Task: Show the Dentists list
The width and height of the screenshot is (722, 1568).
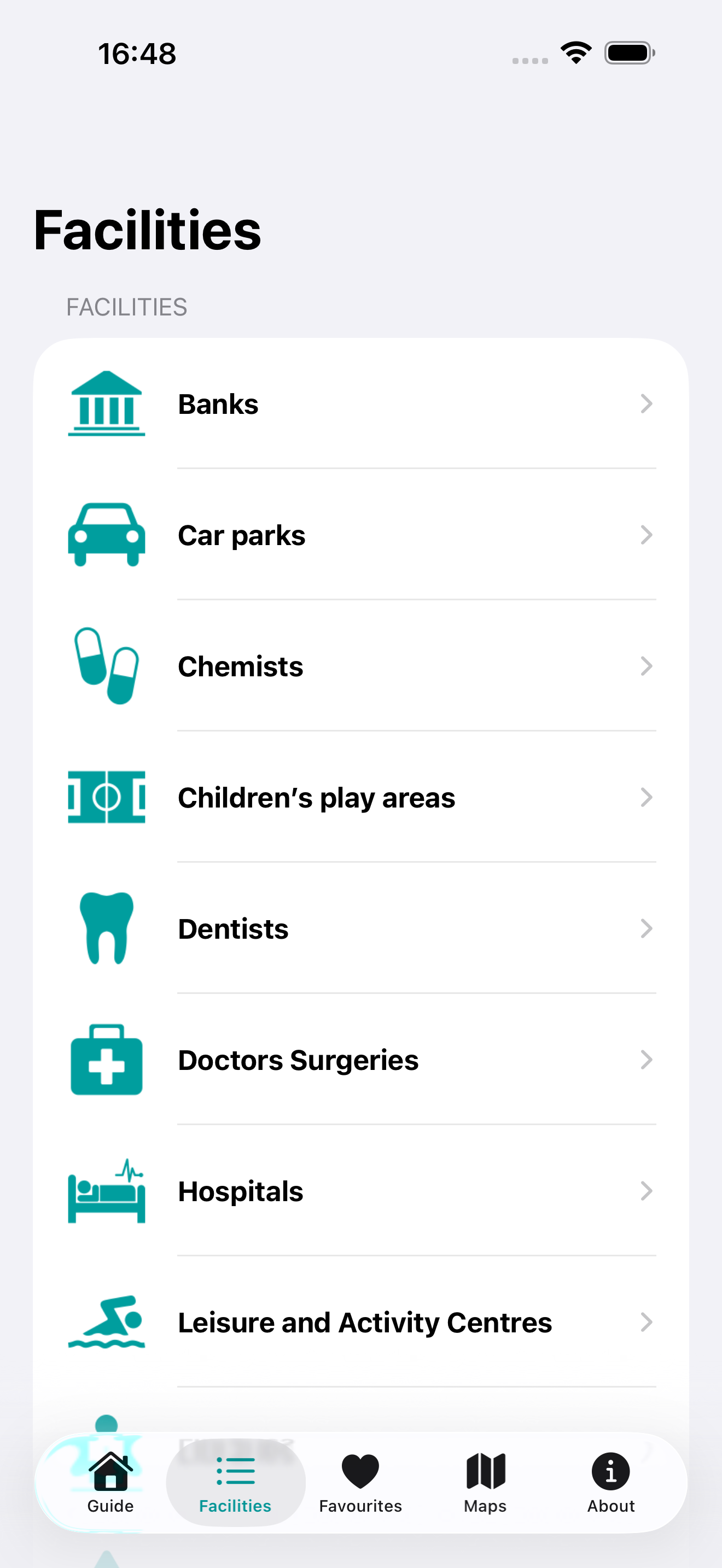Action: 361,928
